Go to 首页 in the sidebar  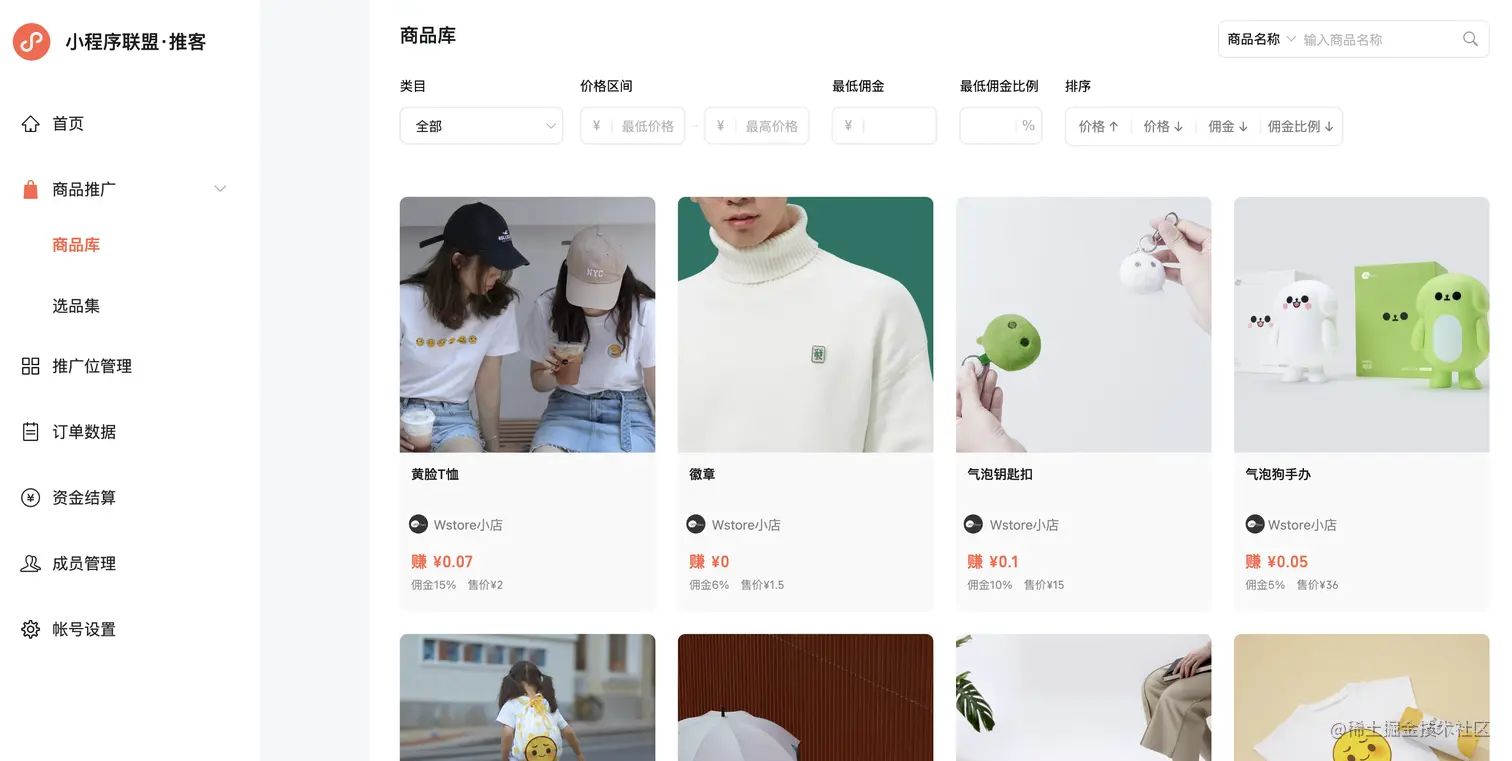[68, 124]
